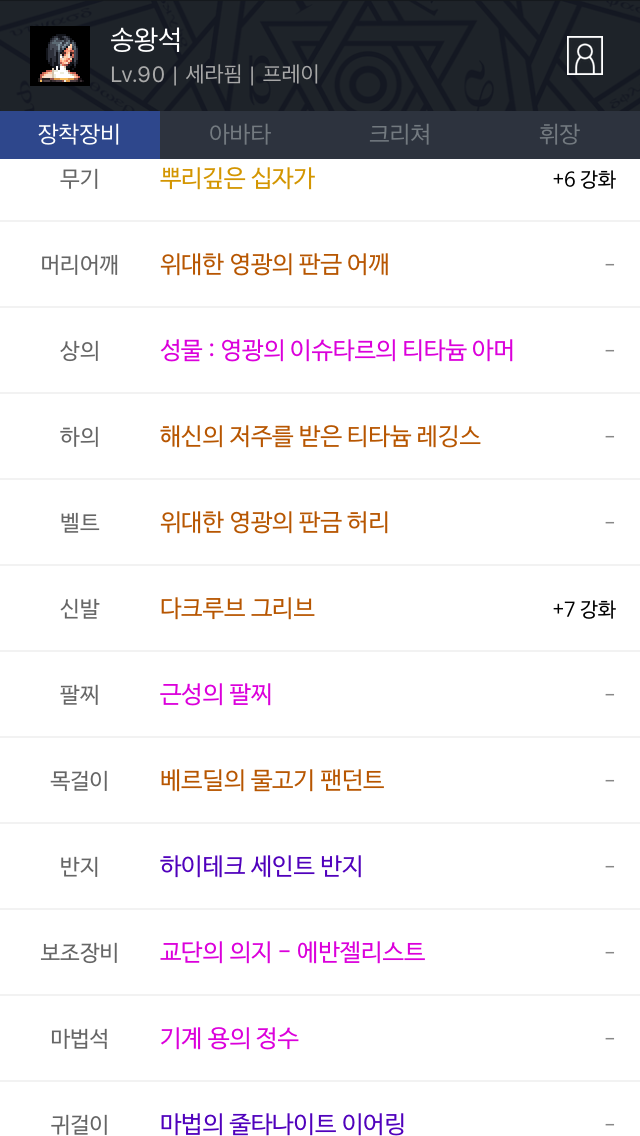Switch to the 크리쳐 tab
640x1136 pixels.
pyautogui.click(x=400, y=135)
